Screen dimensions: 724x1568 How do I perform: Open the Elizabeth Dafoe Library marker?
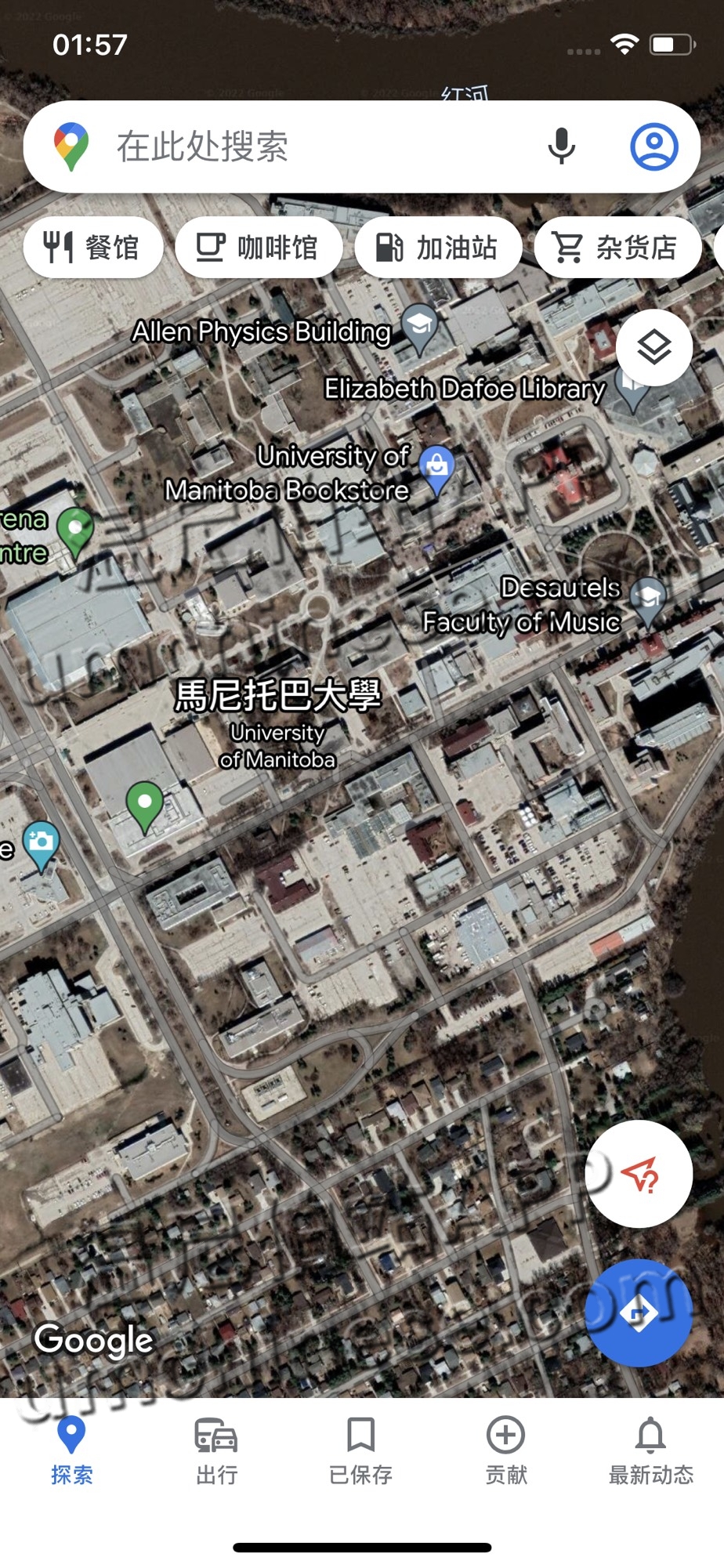633,386
